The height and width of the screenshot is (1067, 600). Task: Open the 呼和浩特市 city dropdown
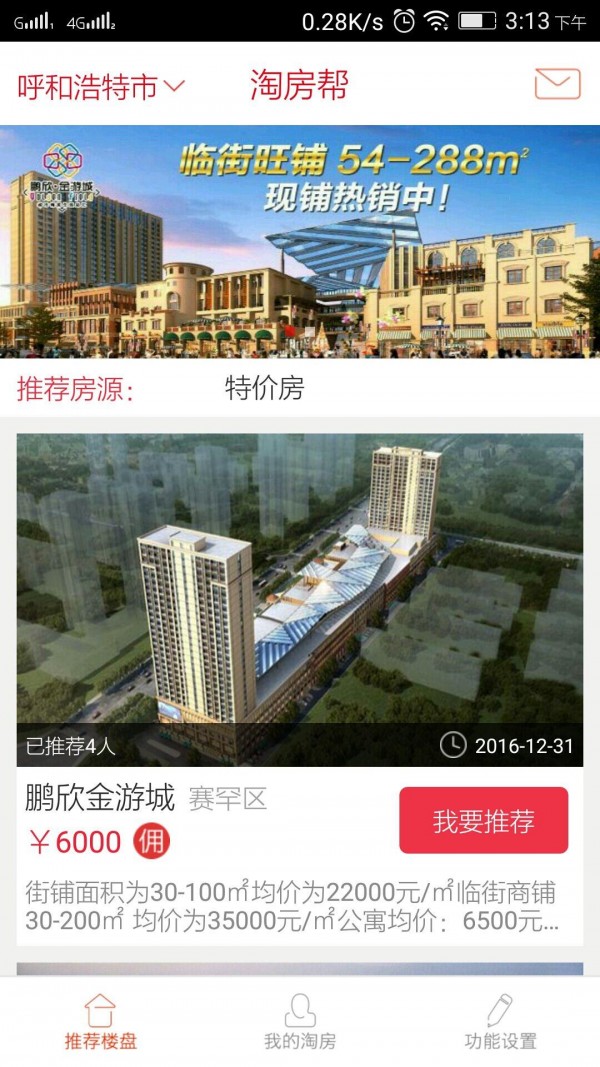coord(101,87)
